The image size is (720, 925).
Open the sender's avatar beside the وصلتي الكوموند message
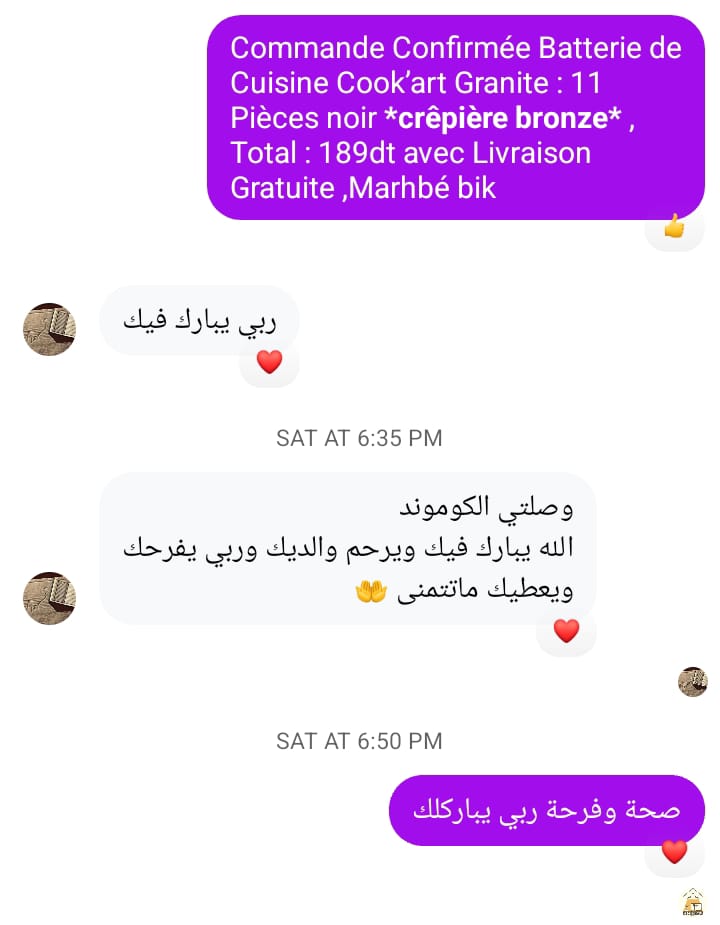(49, 598)
